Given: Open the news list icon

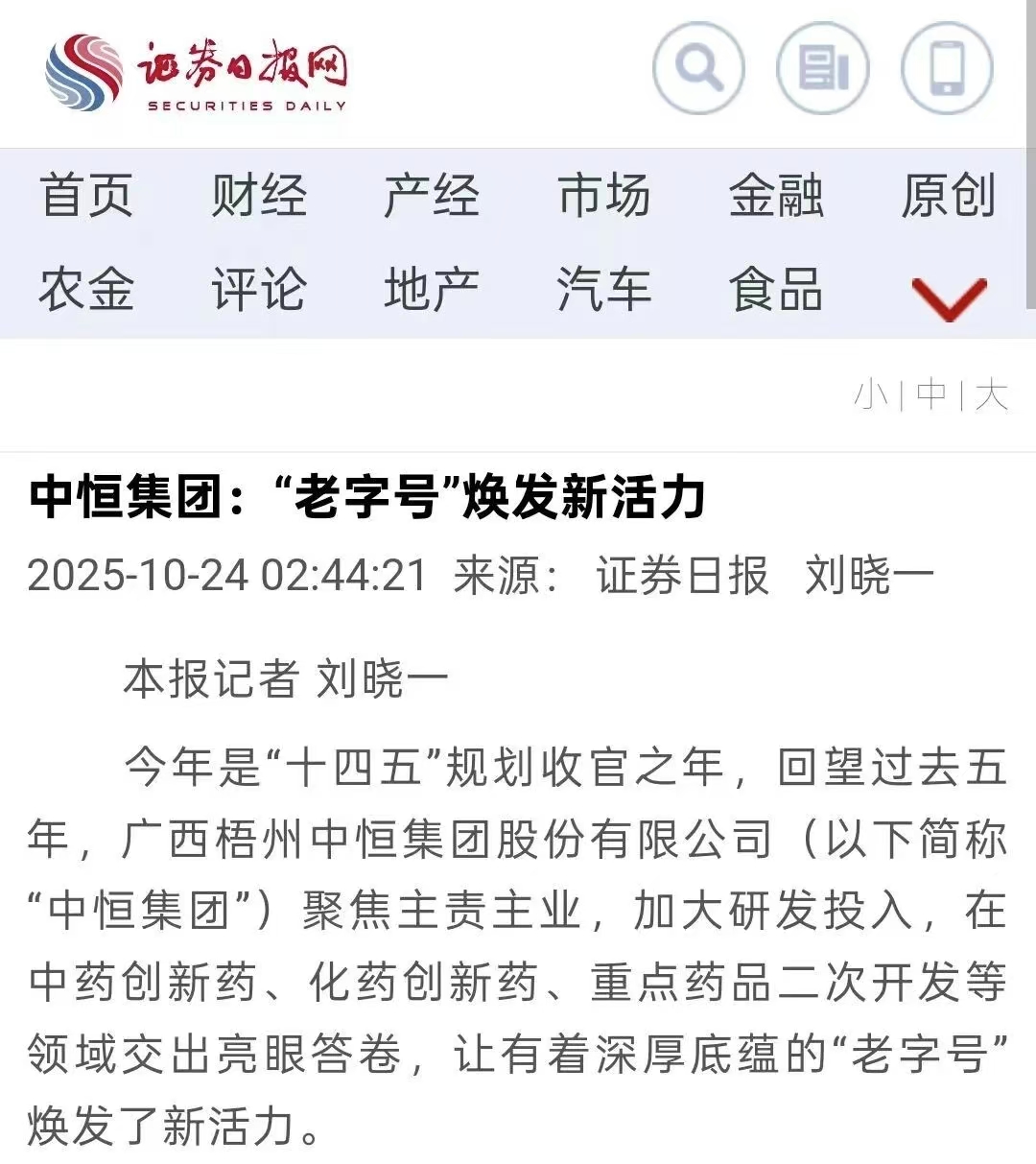Looking at the screenshot, I should [x=822, y=69].
